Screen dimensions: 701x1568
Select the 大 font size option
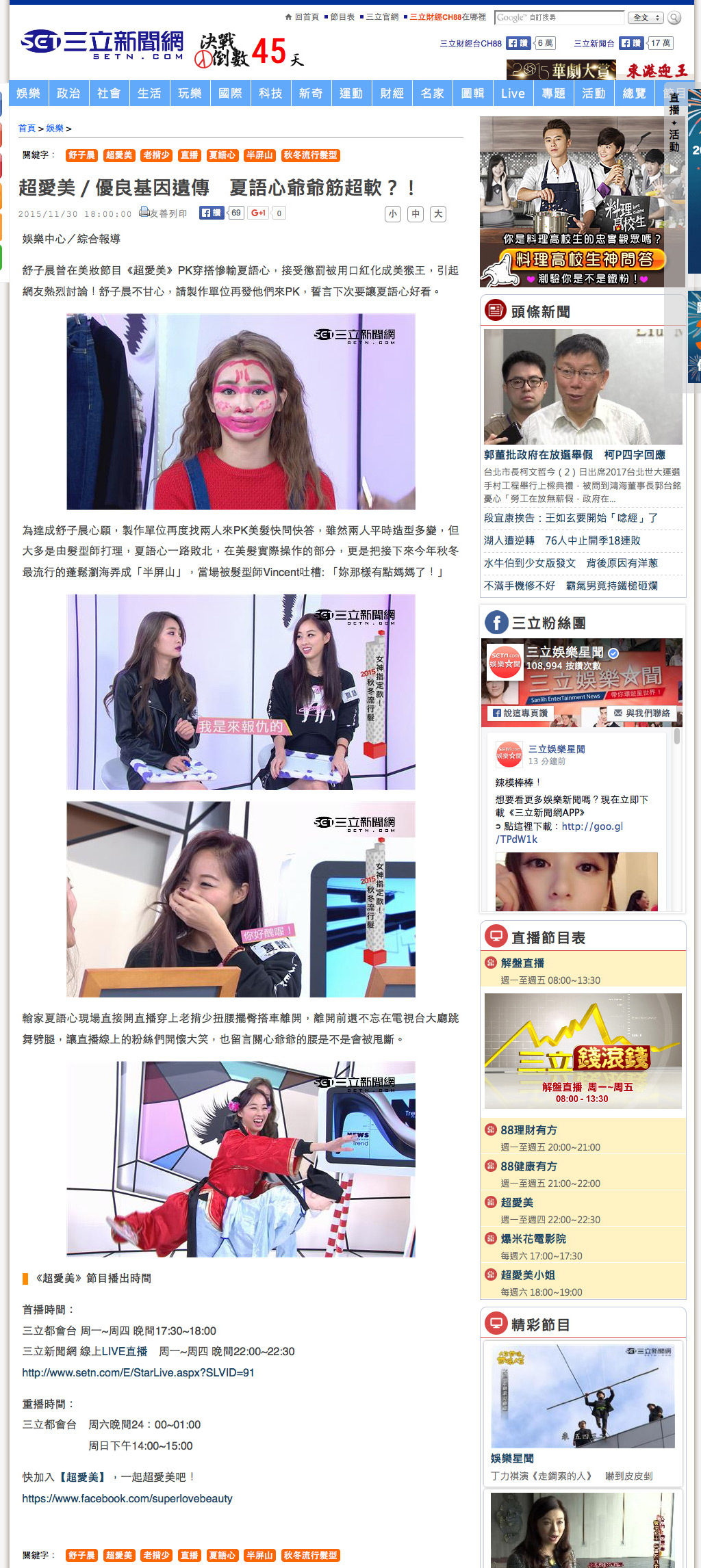[x=437, y=213]
